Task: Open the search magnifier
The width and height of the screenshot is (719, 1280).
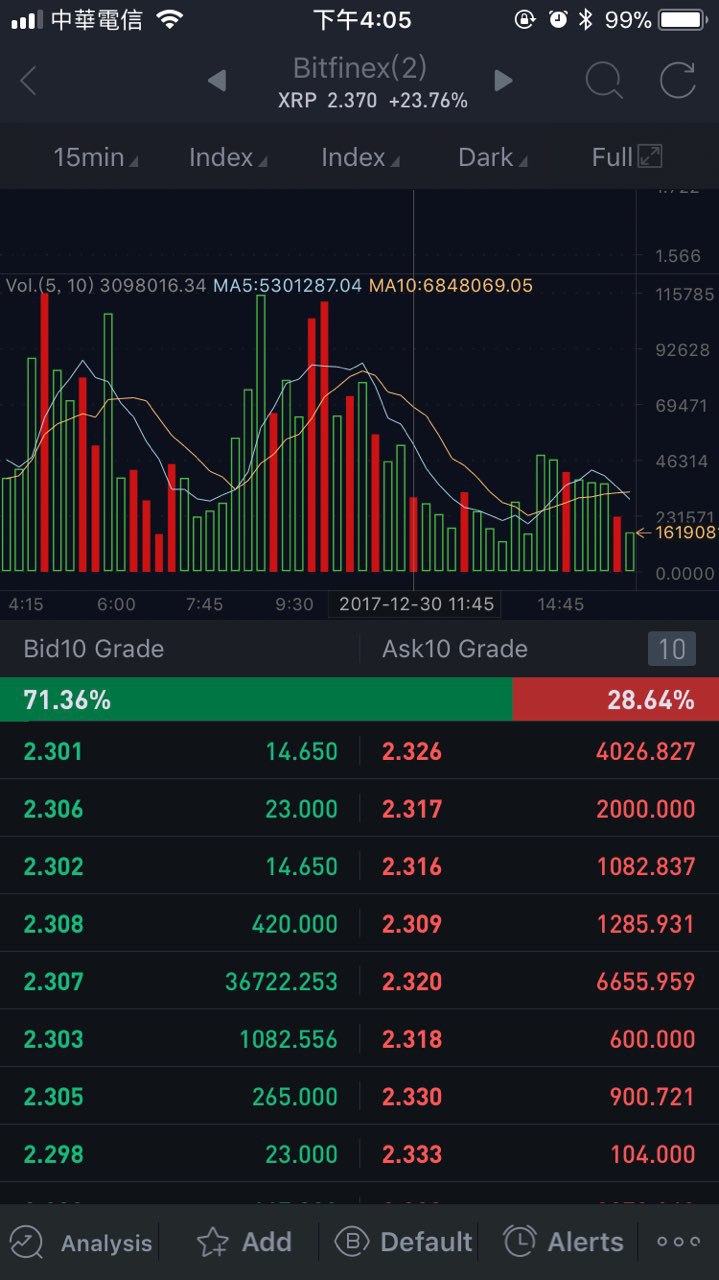Action: pyautogui.click(x=604, y=80)
